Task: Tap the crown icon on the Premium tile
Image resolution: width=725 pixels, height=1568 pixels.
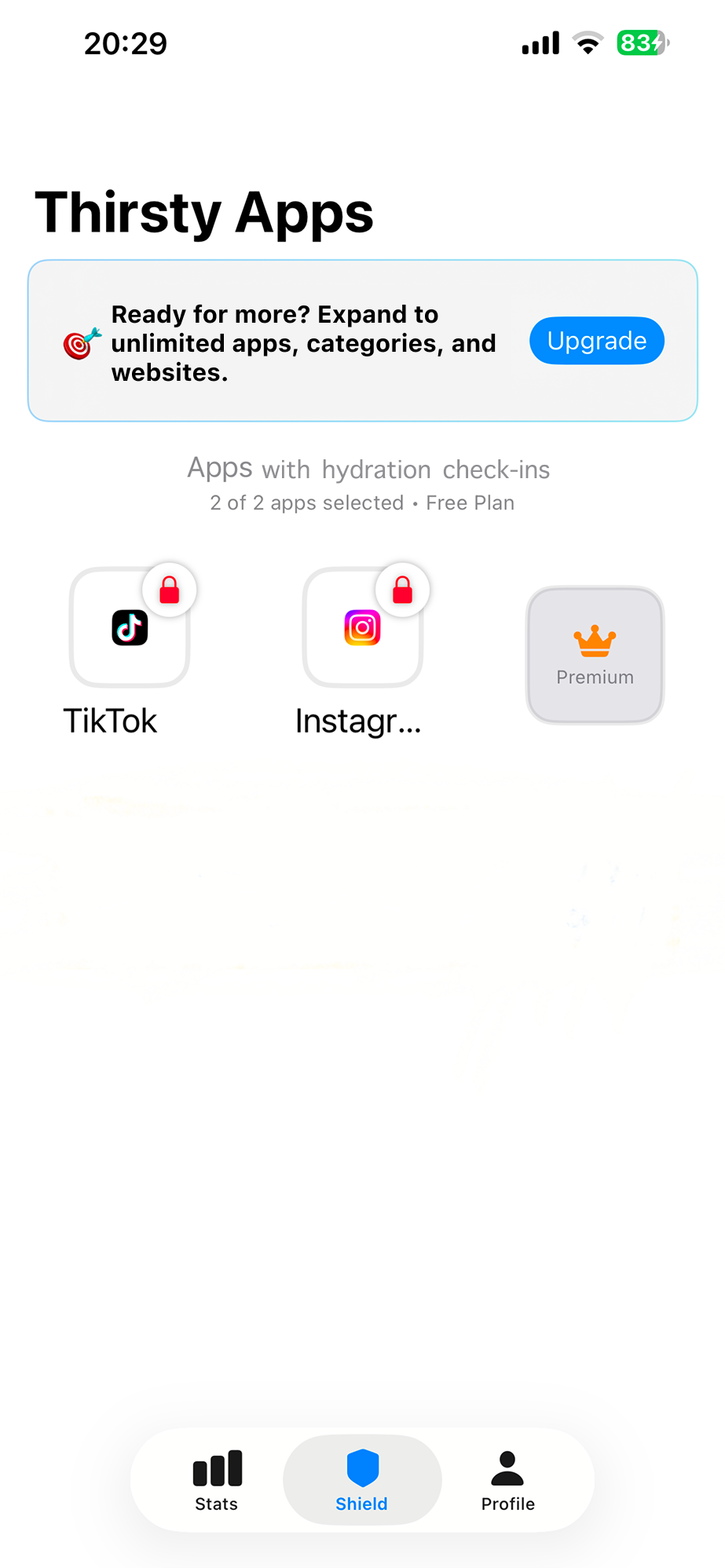Action: (x=595, y=642)
